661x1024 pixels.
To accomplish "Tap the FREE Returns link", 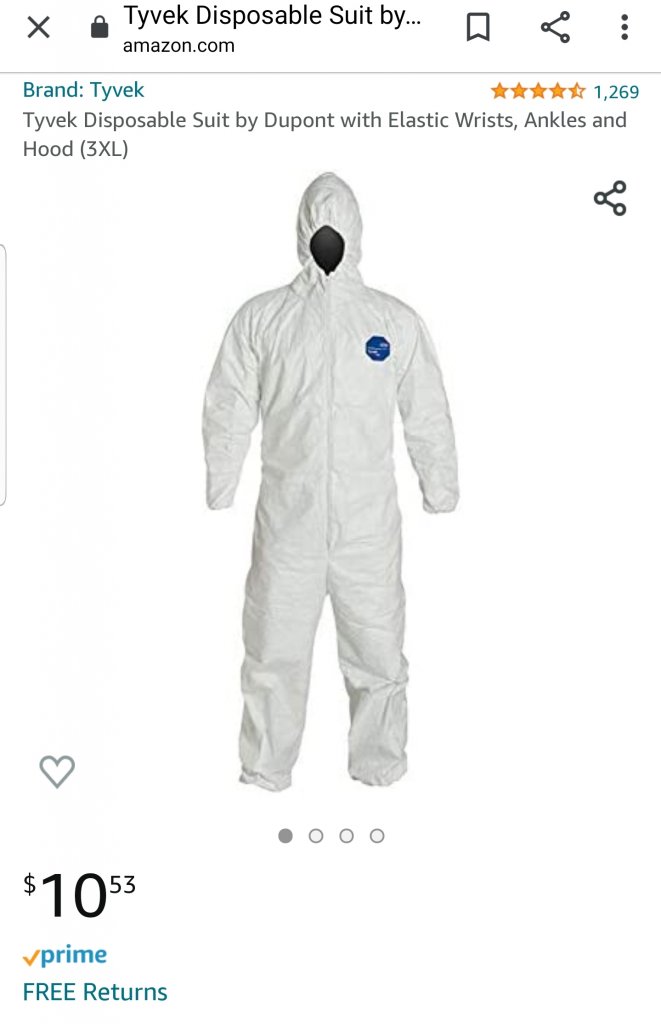I will 95,992.
